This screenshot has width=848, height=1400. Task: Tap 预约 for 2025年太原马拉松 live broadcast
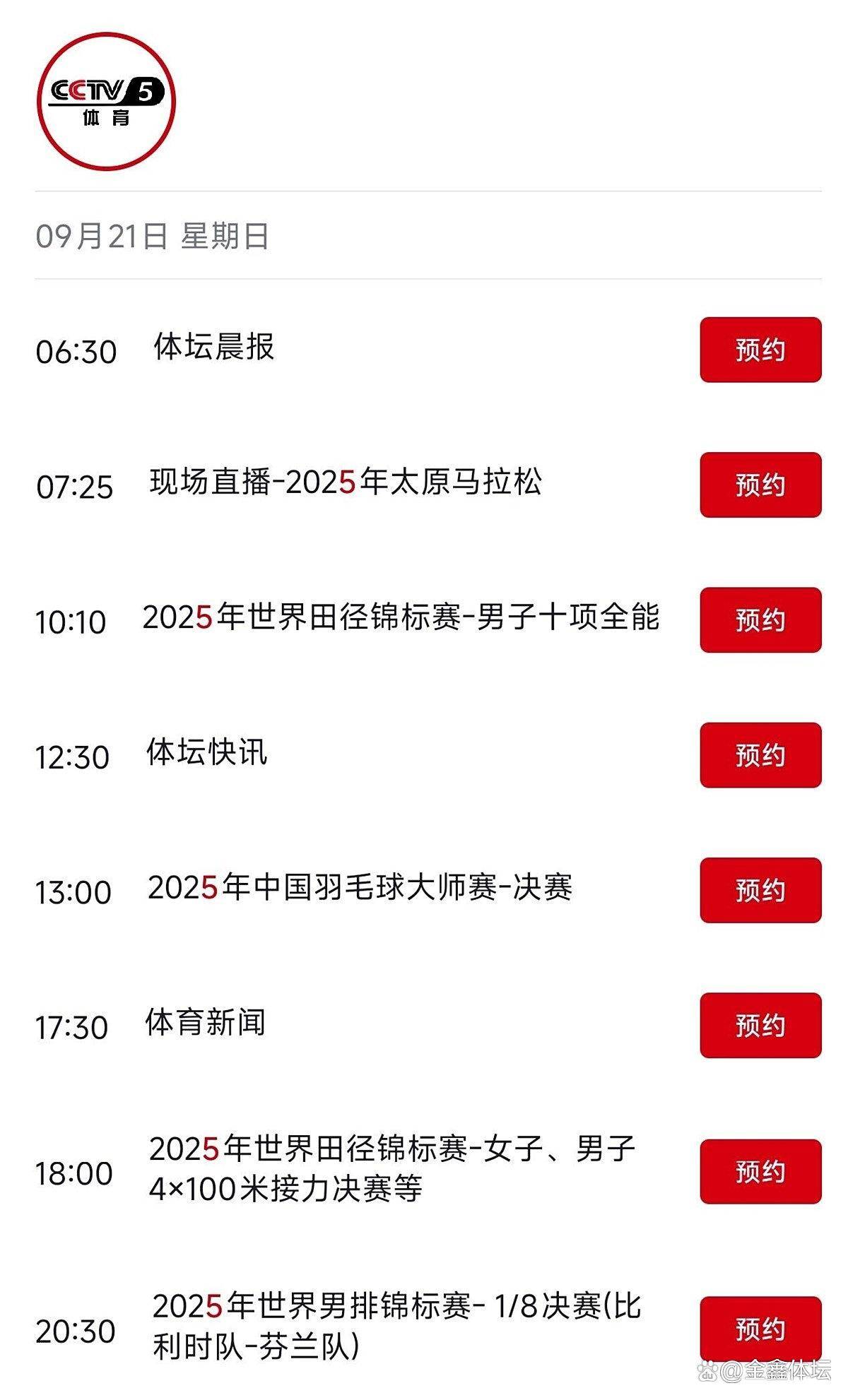[x=760, y=485]
